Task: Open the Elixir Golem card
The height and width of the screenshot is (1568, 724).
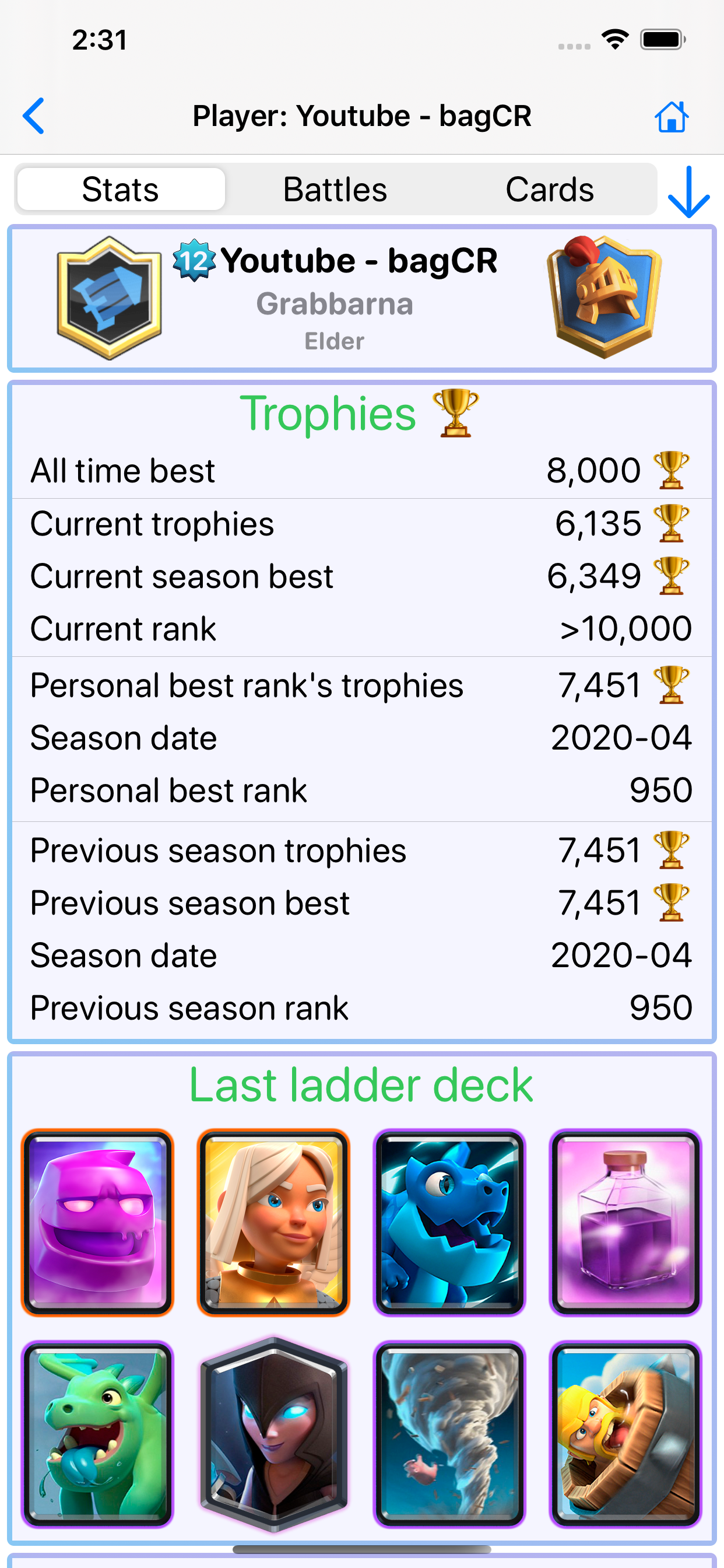Action: coord(97,1222)
